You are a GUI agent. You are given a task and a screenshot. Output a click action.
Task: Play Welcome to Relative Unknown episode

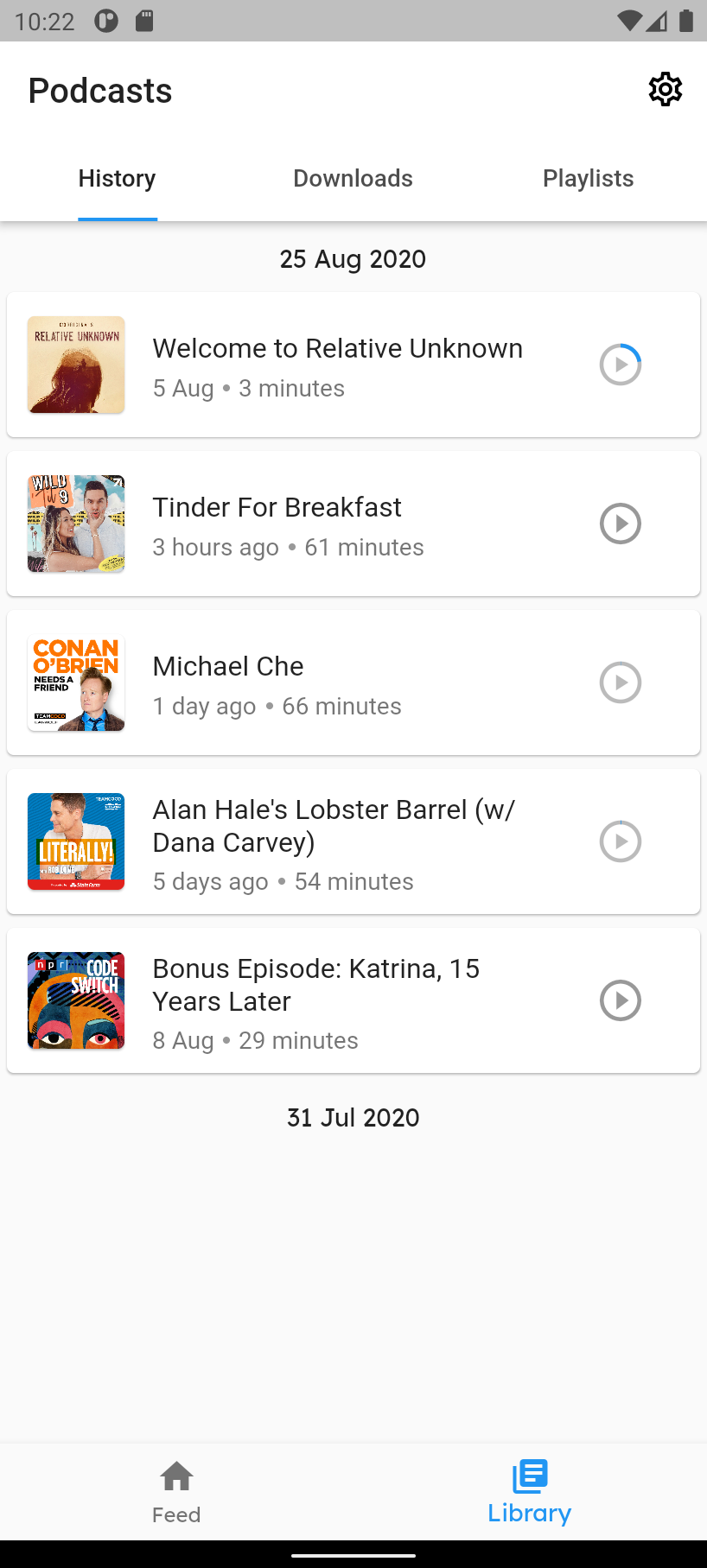coord(620,365)
